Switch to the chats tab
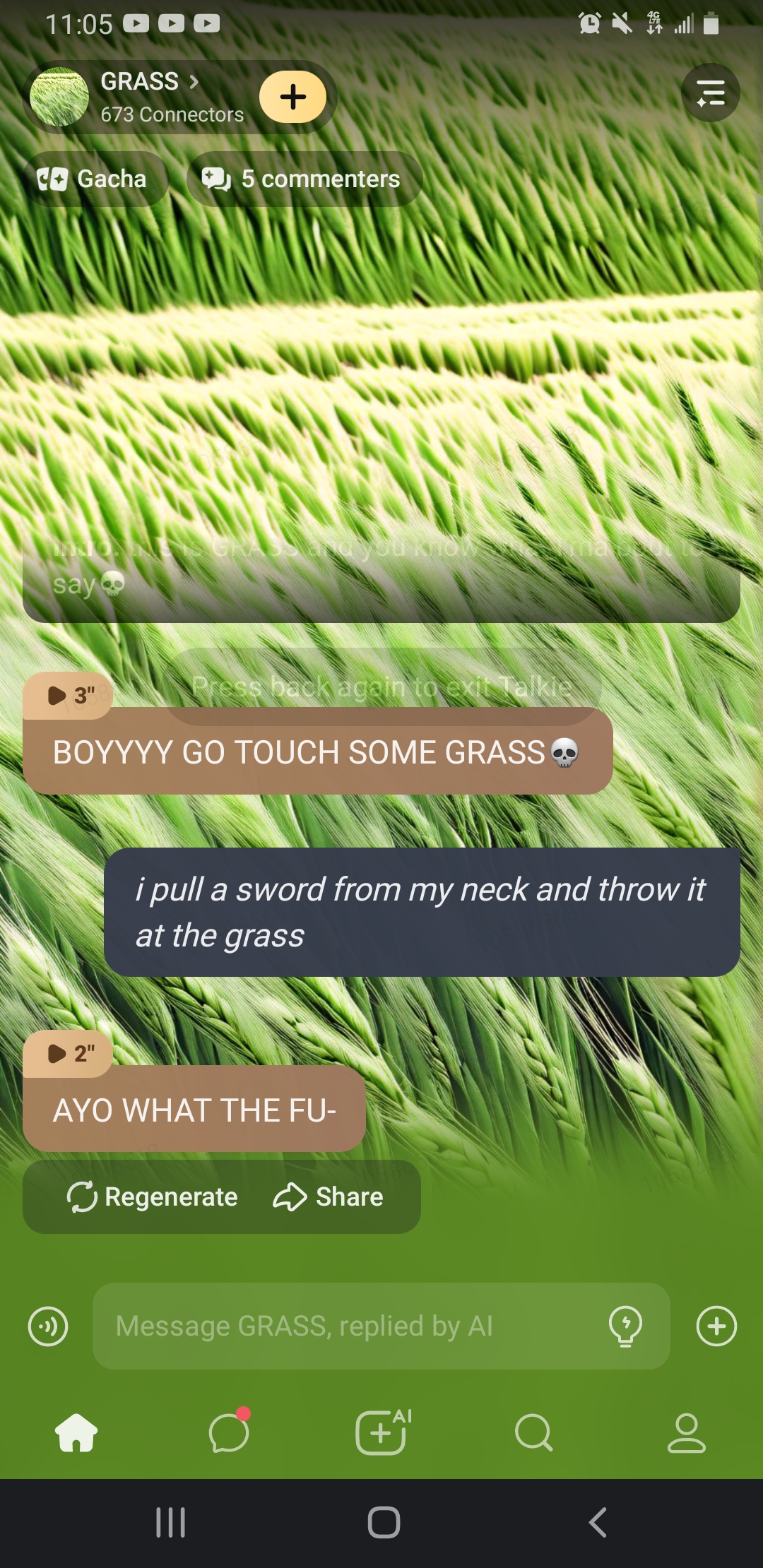Viewport: 763px width, 1568px height. pyautogui.click(x=229, y=1433)
